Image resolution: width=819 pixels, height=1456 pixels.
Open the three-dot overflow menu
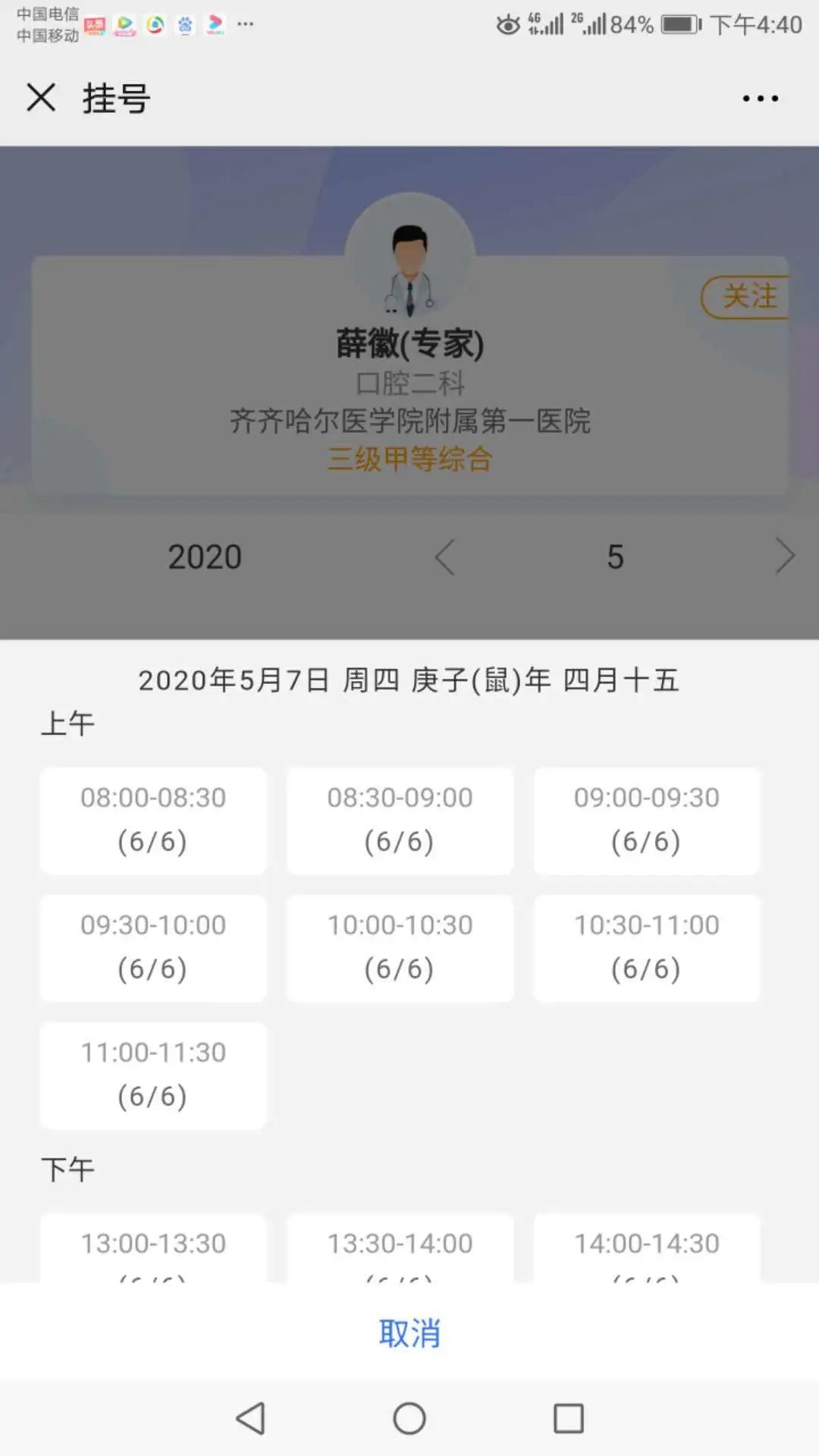[760, 99]
